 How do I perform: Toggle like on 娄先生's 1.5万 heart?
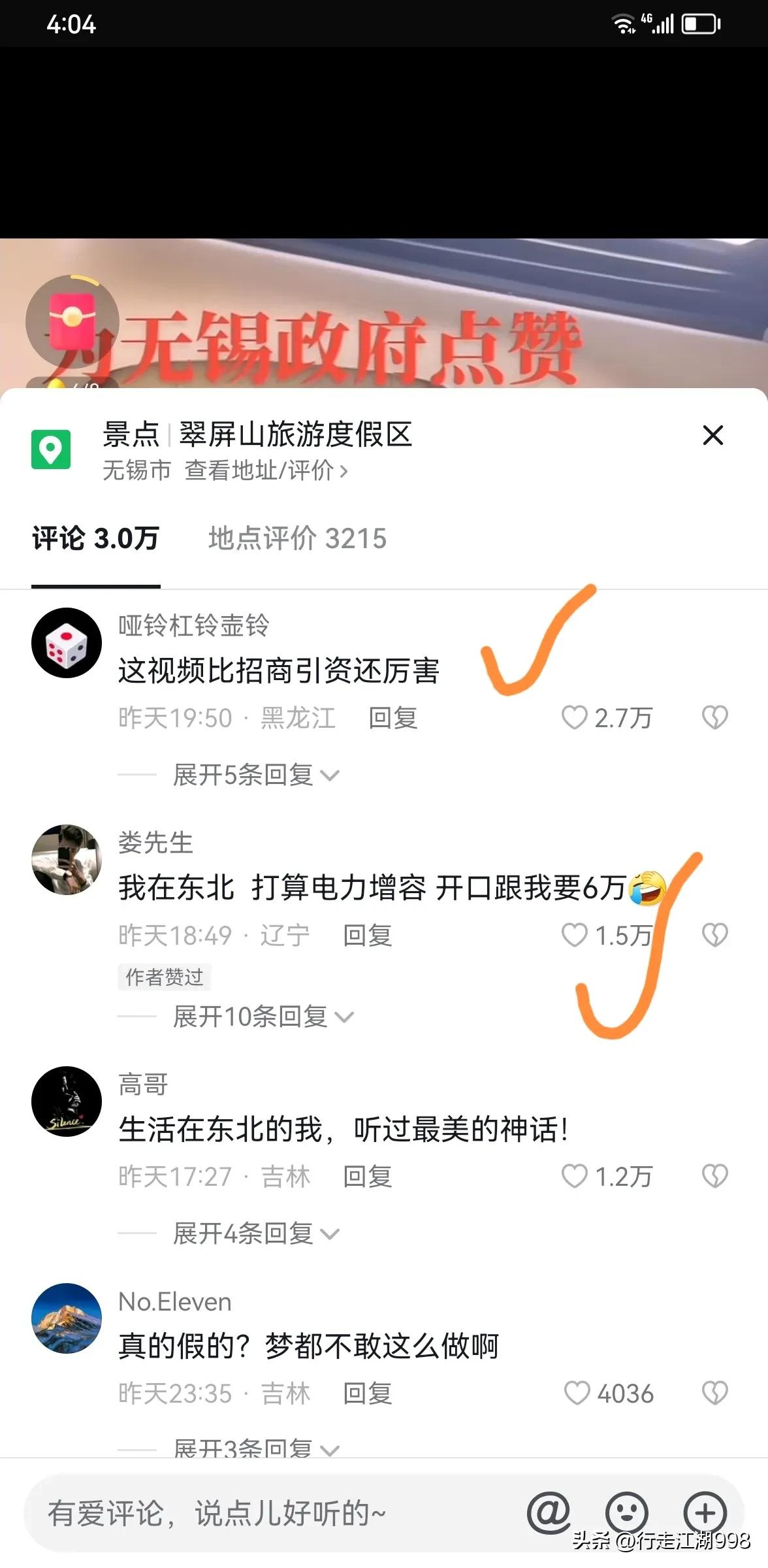[575, 936]
